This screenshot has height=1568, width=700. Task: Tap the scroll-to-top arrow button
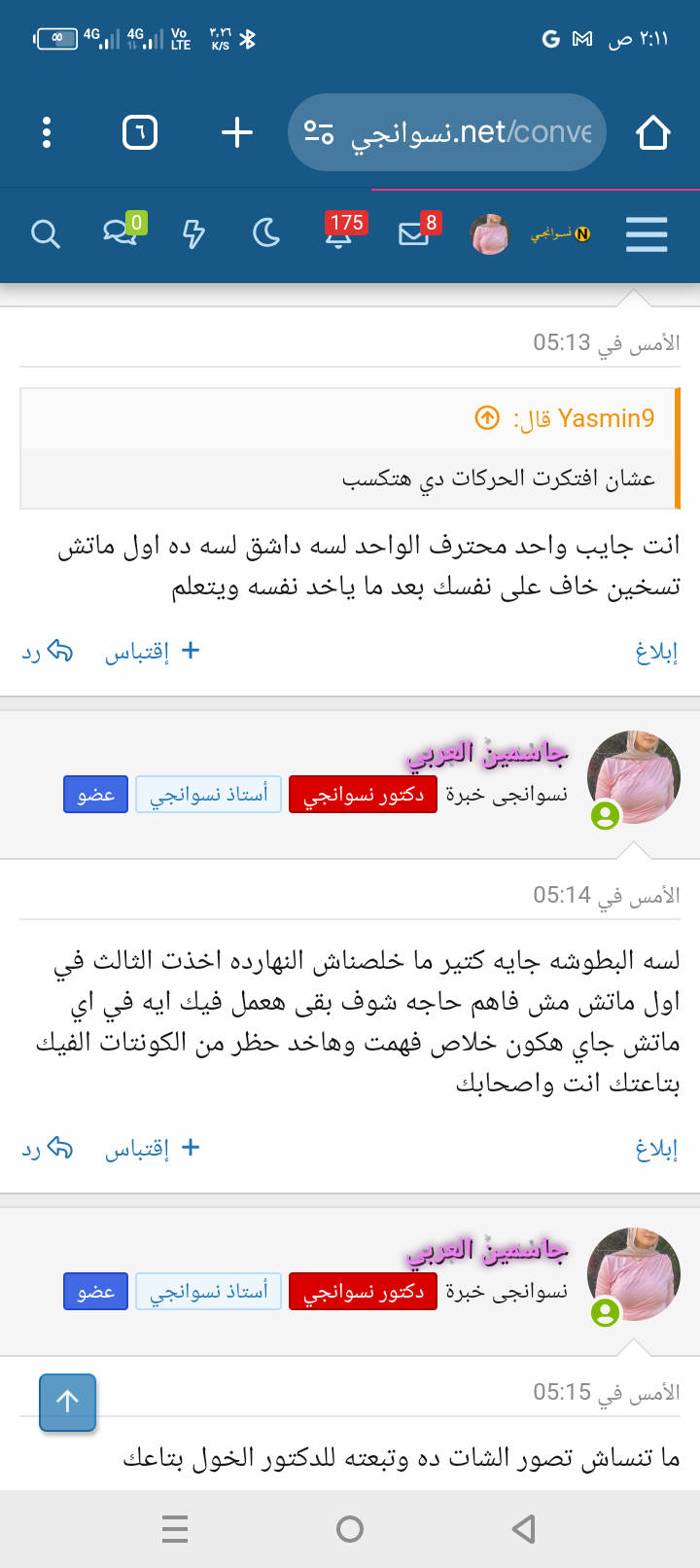pyautogui.click(x=67, y=1402)
